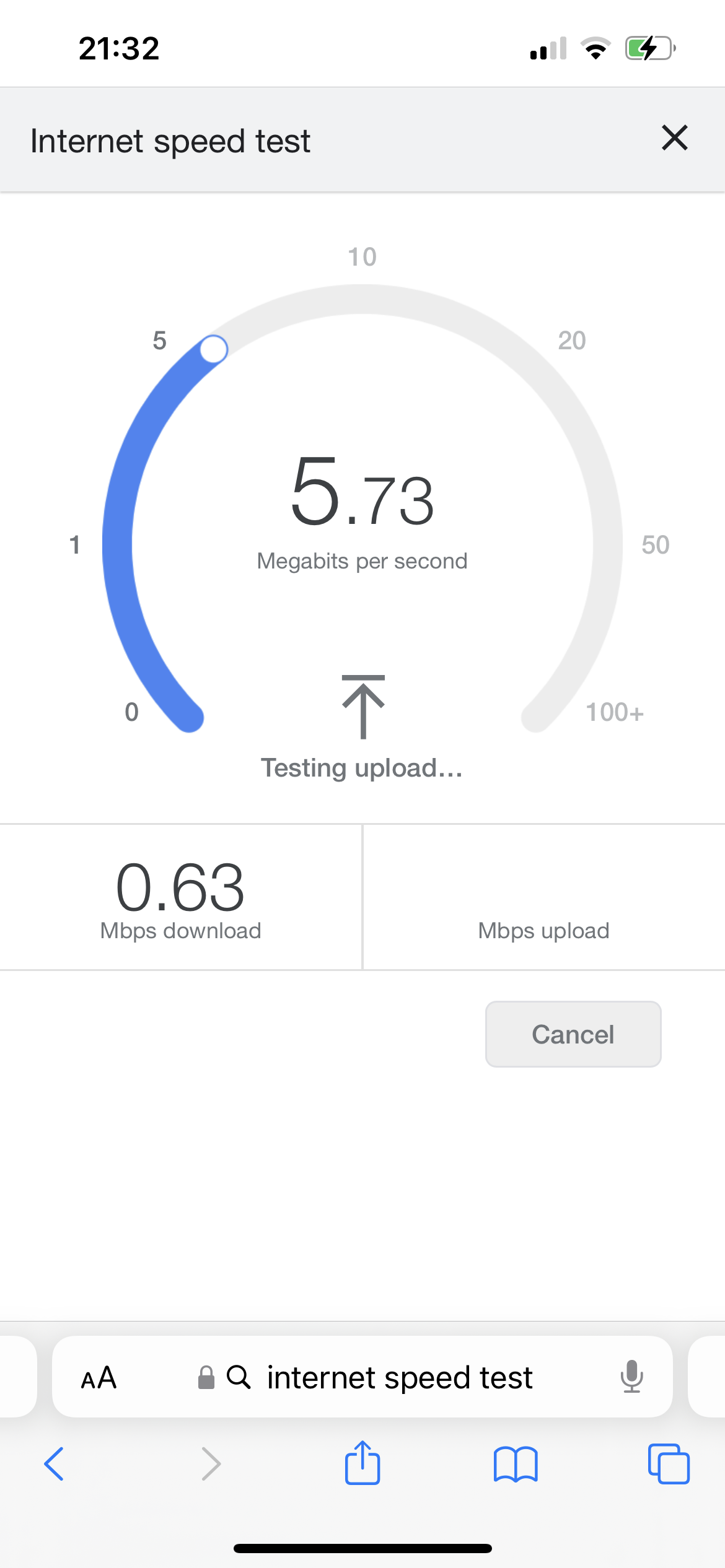Image resolution: width=725 pixels, height=1568 pixels.
Task: Tap the address bar showing internet speed test
Action: (x=399, y=1378)
